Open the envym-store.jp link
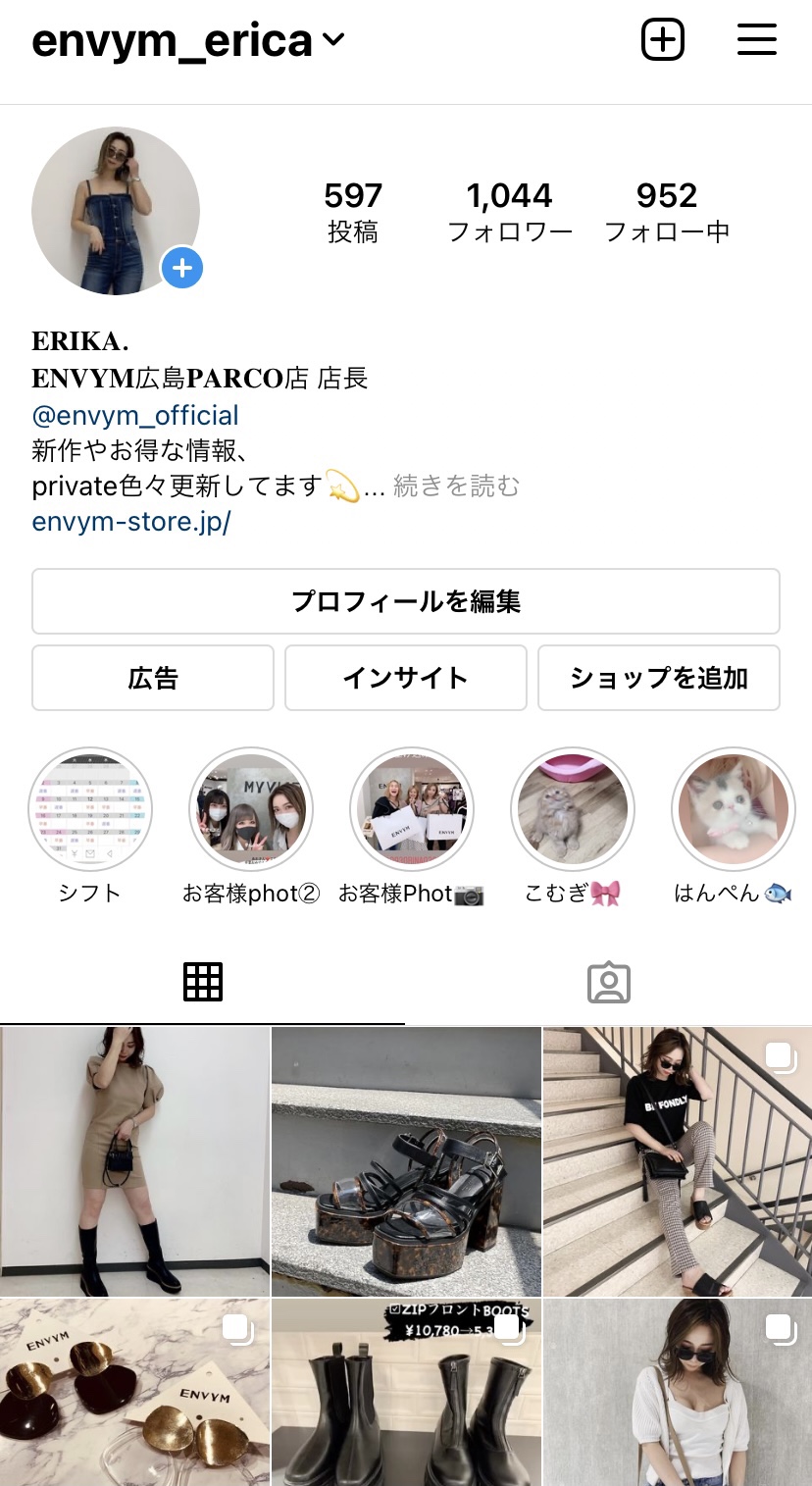 [130, 521]
